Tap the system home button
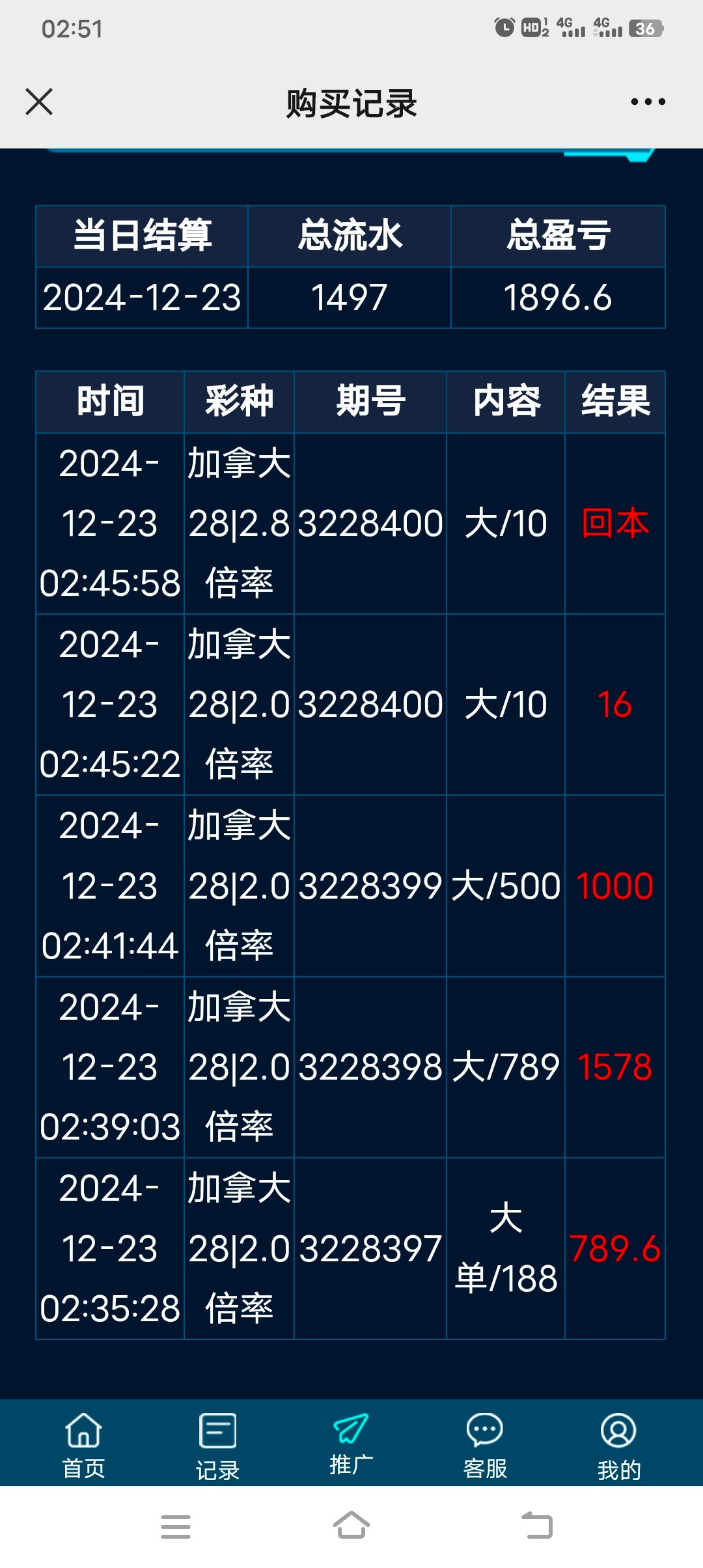This screenshot has height=1568, width=703. coord(351,1526)
